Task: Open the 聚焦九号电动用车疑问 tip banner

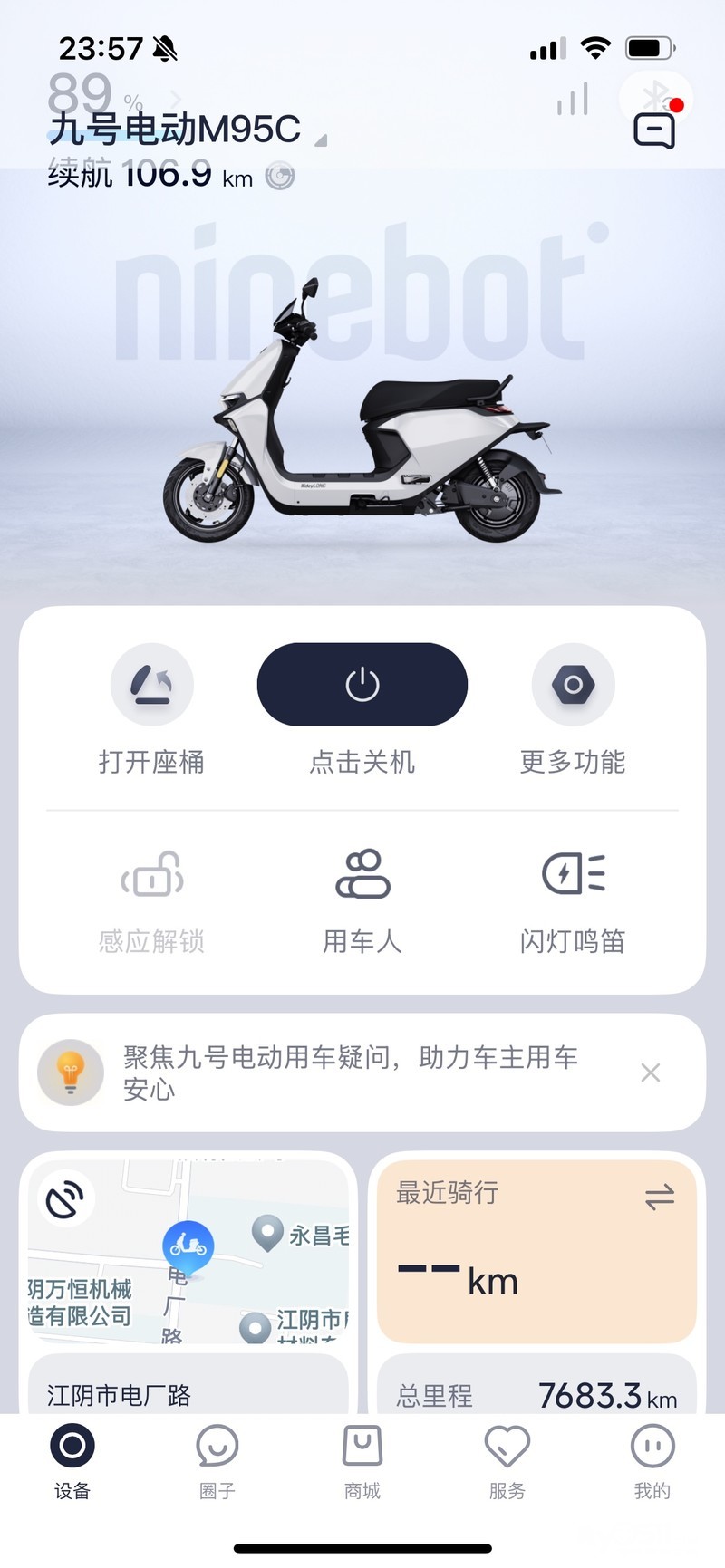Action: (x=349, y=1073)
